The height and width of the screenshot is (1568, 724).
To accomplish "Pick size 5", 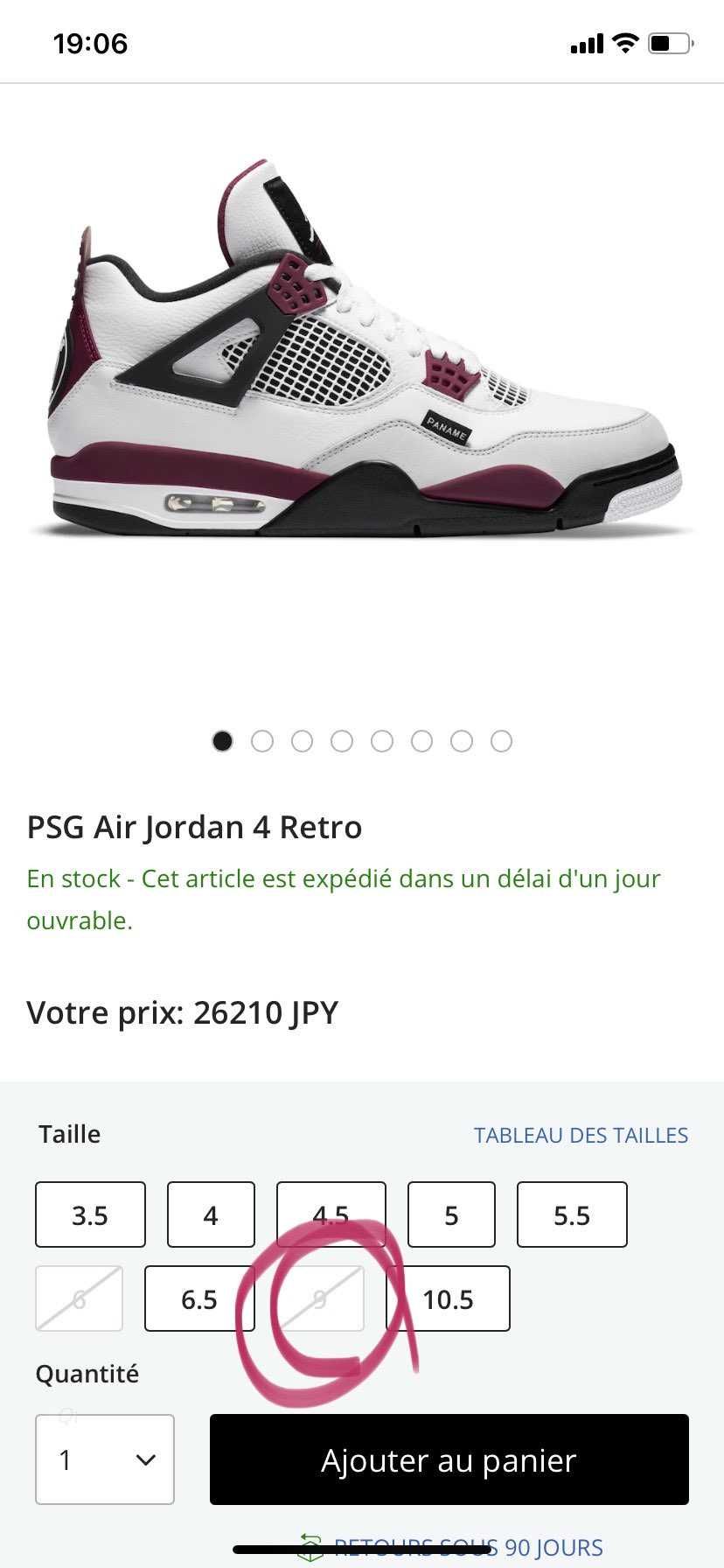I will coord(451,1214).
